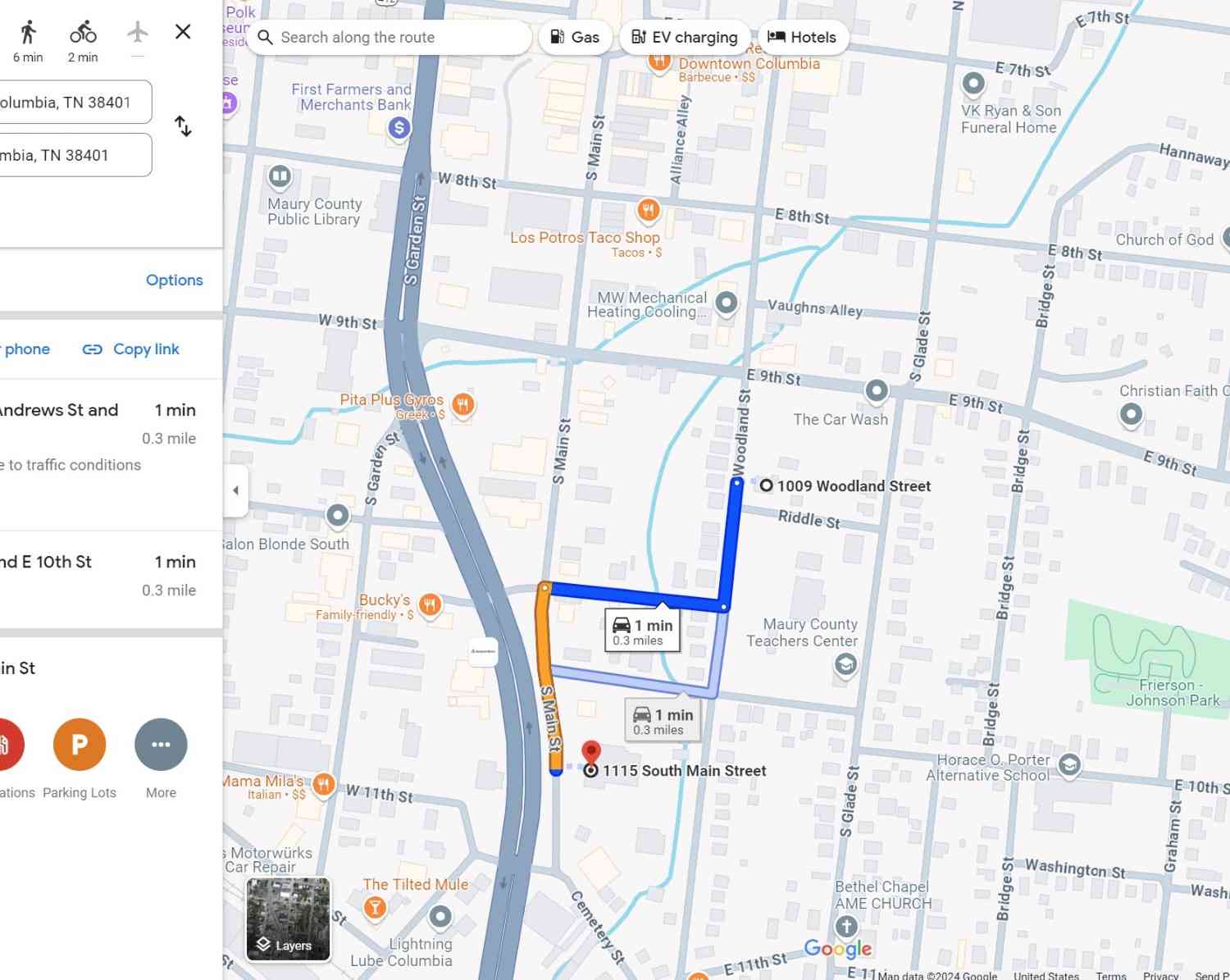This screenshot has height=980, width=1230.
Task: Filter by Gas stations
Action: click(575, 38)
